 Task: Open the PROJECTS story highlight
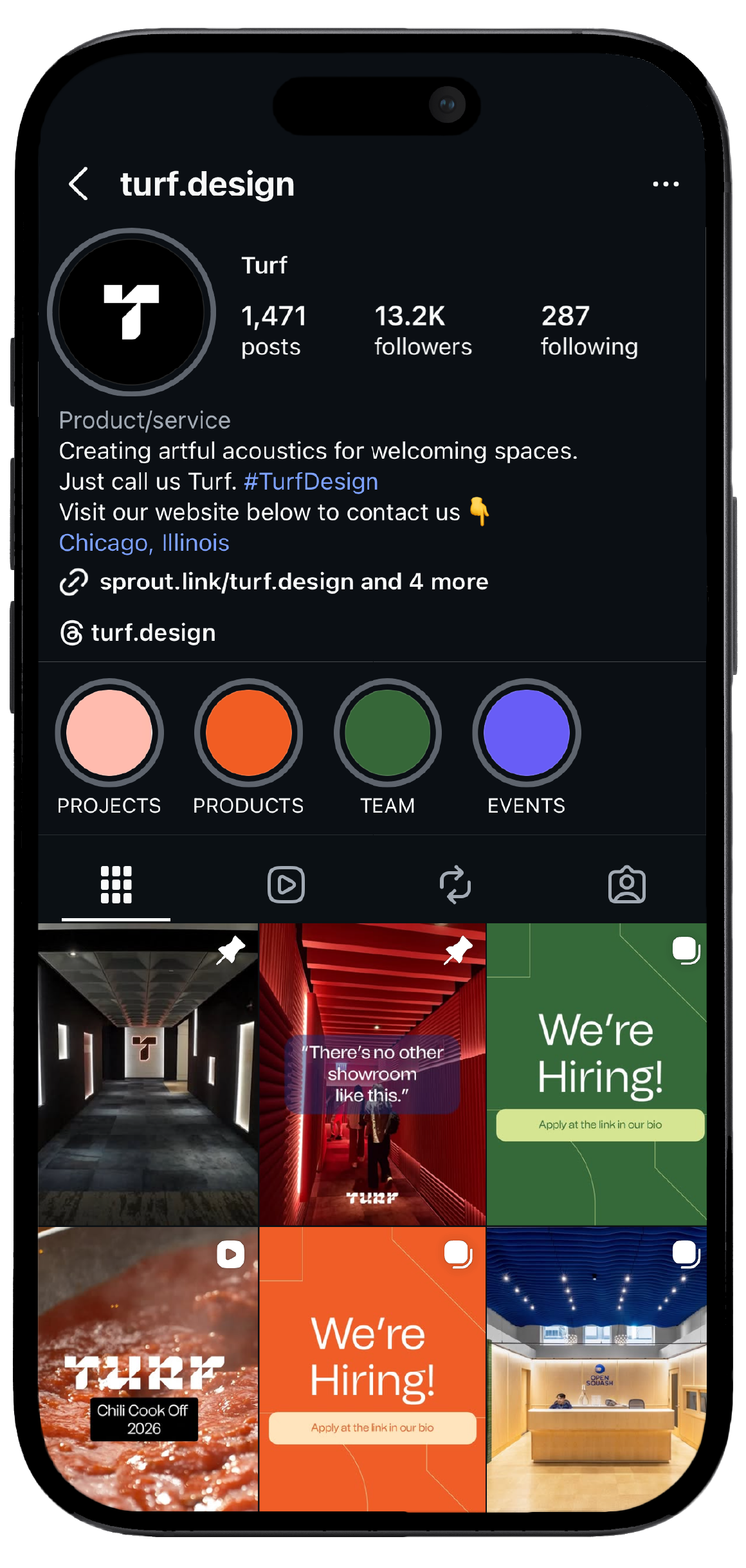[x=109, y=732]
